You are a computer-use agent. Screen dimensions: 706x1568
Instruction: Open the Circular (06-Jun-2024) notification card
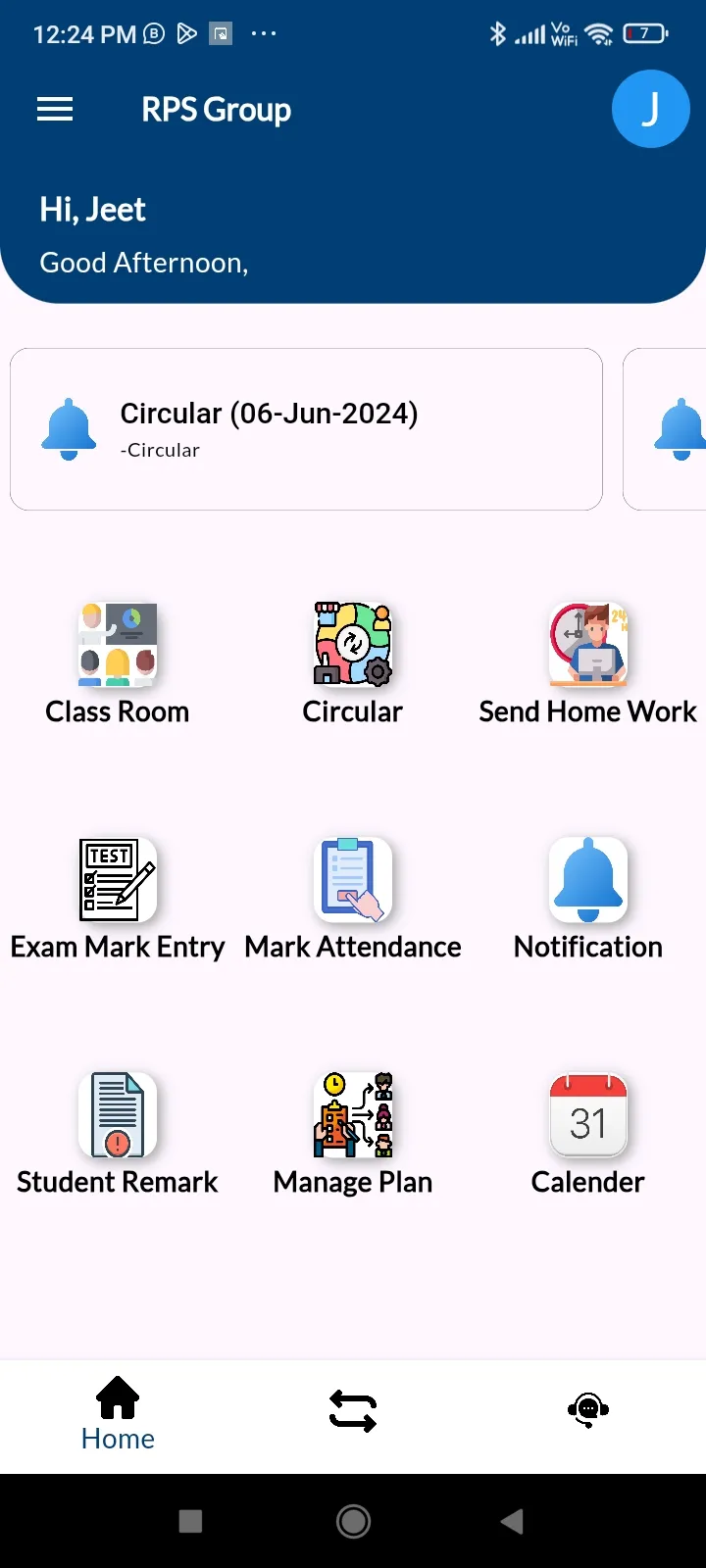point(306,428)
